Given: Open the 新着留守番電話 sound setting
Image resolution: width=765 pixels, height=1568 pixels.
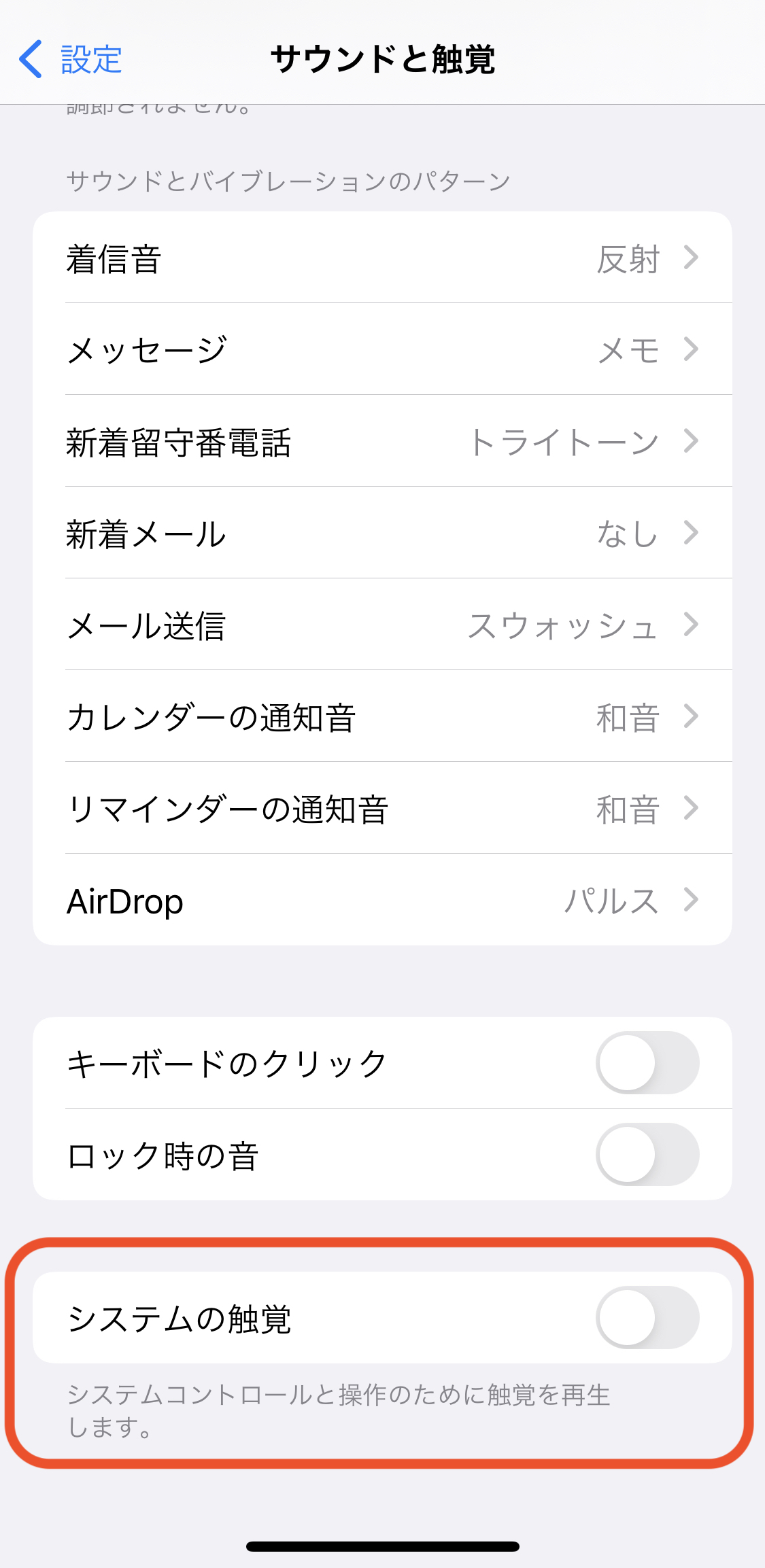Looking at the screenshot, I should pos(382,442).
